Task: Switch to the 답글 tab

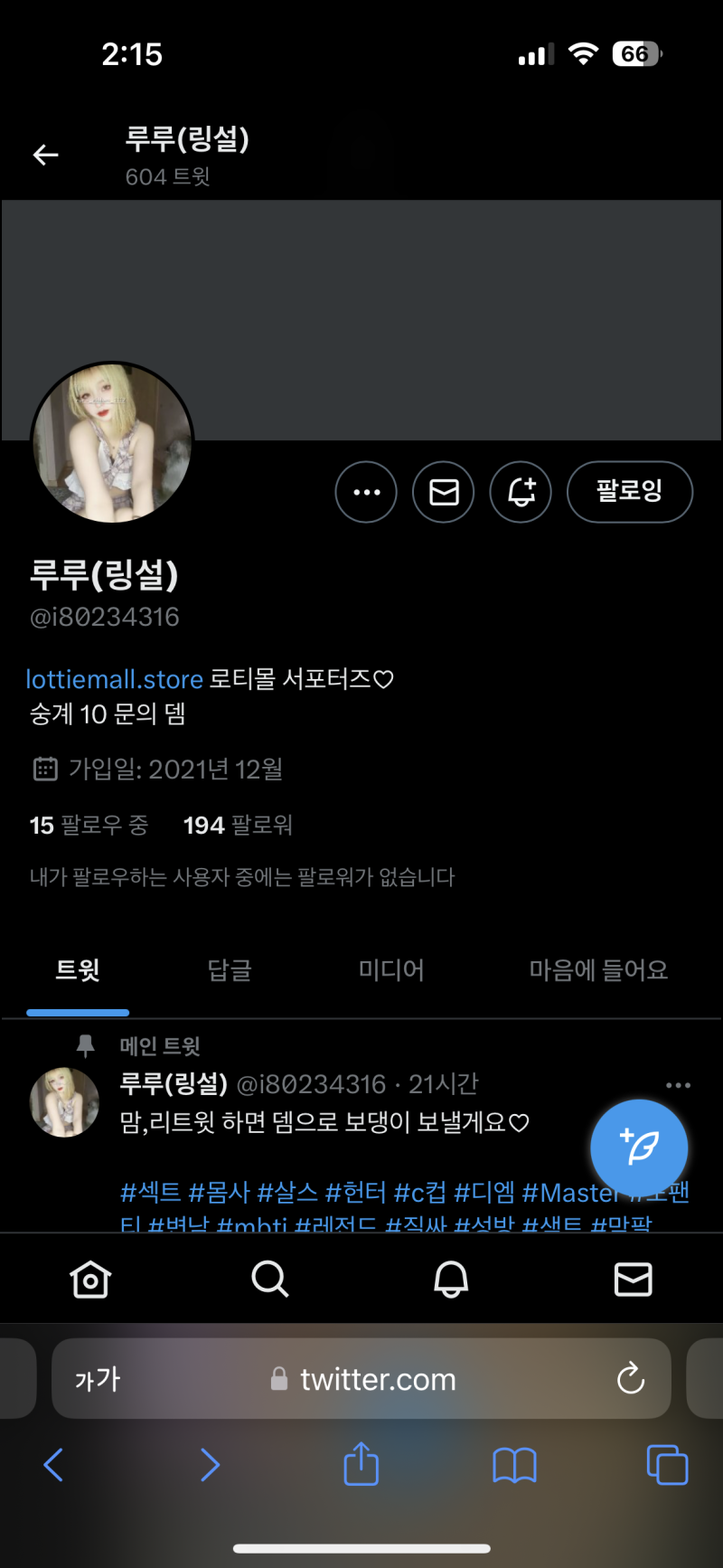Action: 230,970
